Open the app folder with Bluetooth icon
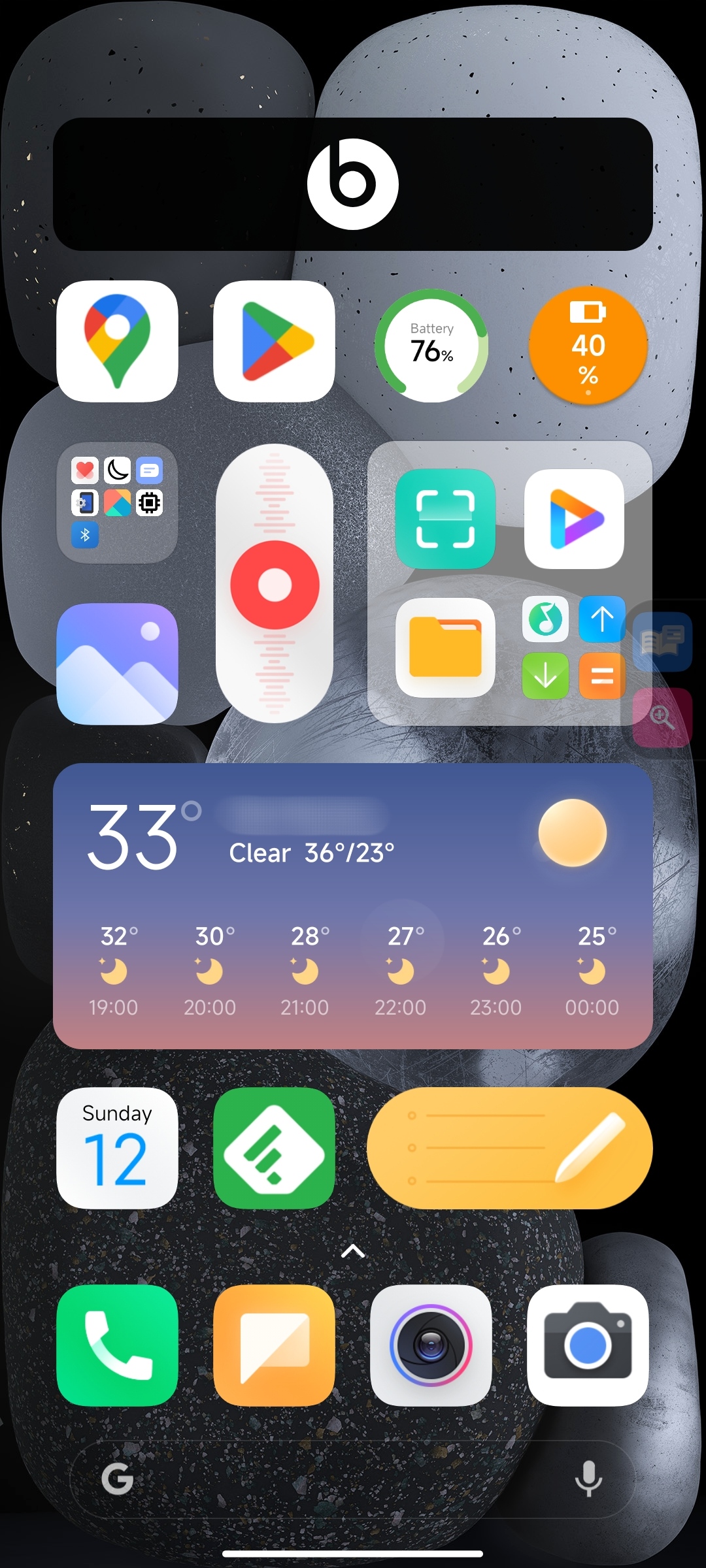 pyautogui.click(x=117, y=503)
